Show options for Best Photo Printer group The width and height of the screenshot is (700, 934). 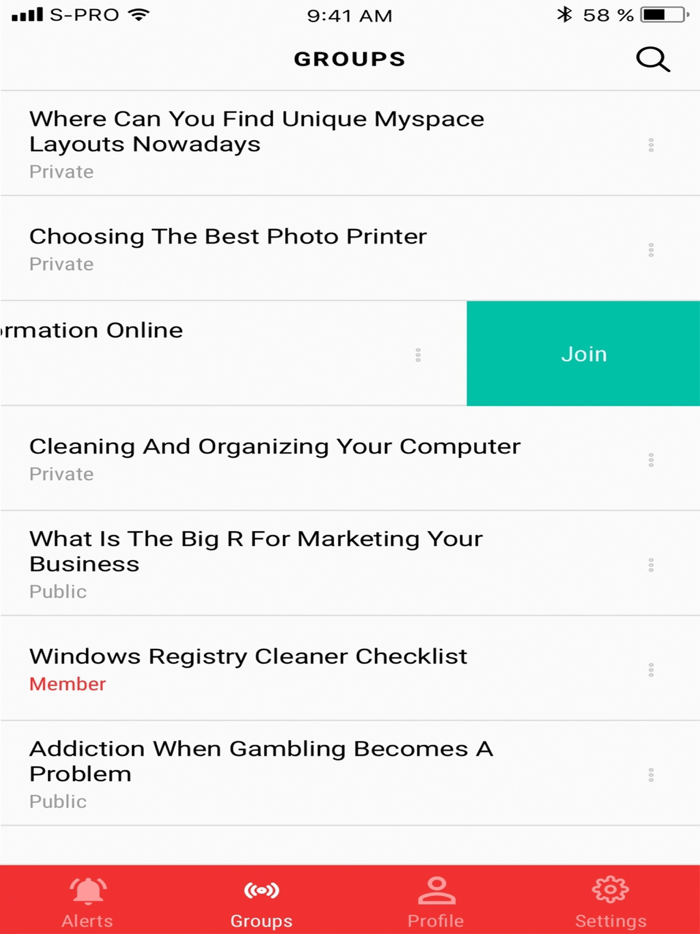click(651, 250)
